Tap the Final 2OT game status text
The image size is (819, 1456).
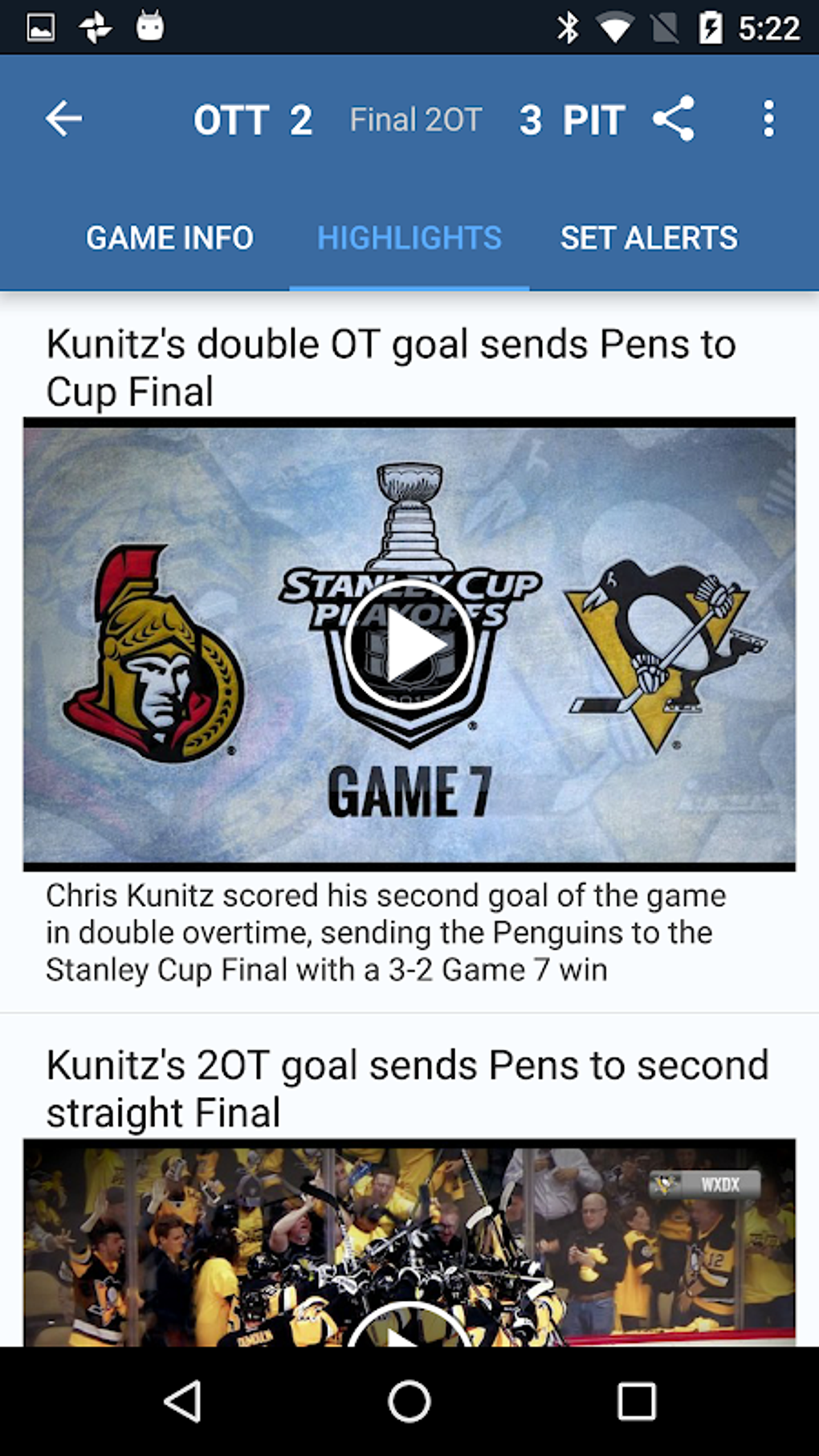[415, 119]
